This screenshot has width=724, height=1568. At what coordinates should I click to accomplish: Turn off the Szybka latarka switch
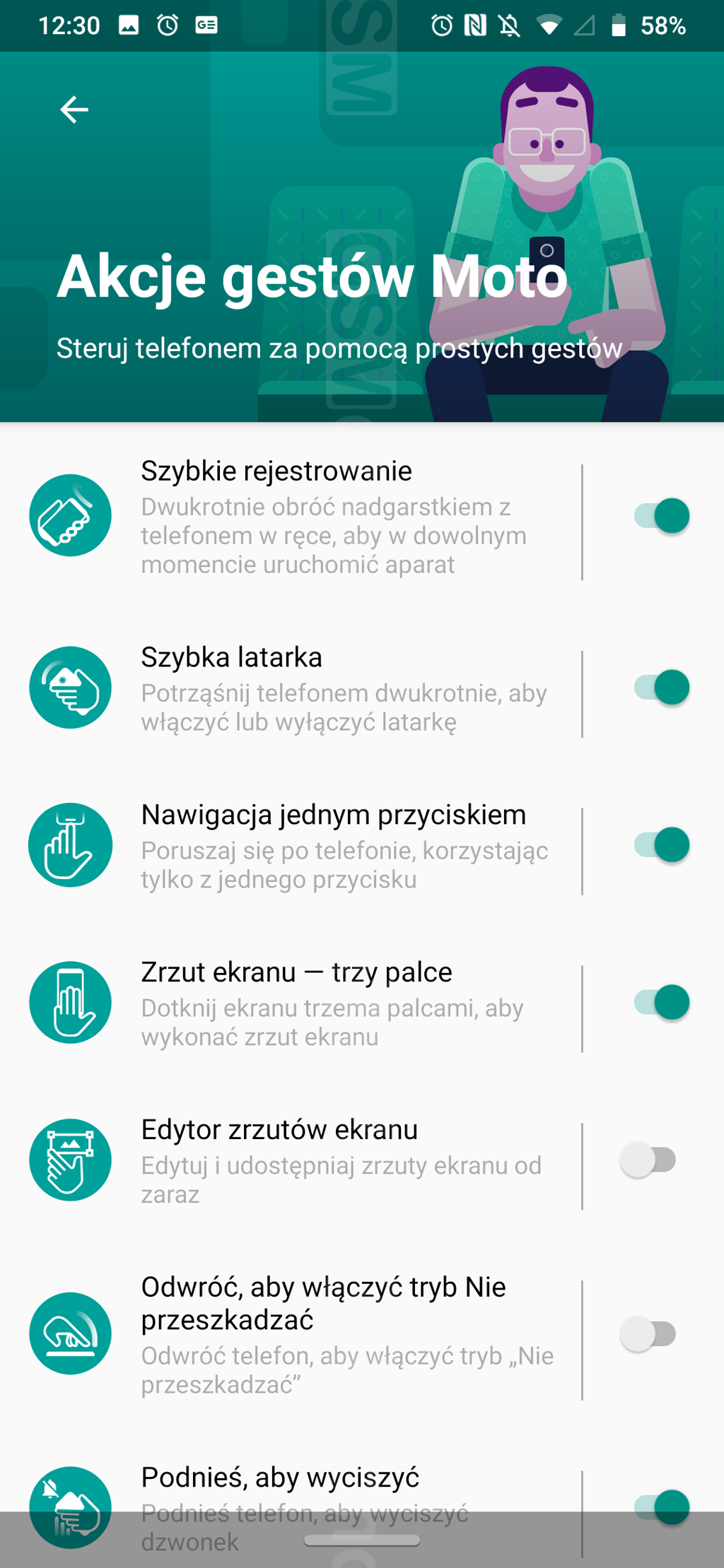(x=661, y=688)
